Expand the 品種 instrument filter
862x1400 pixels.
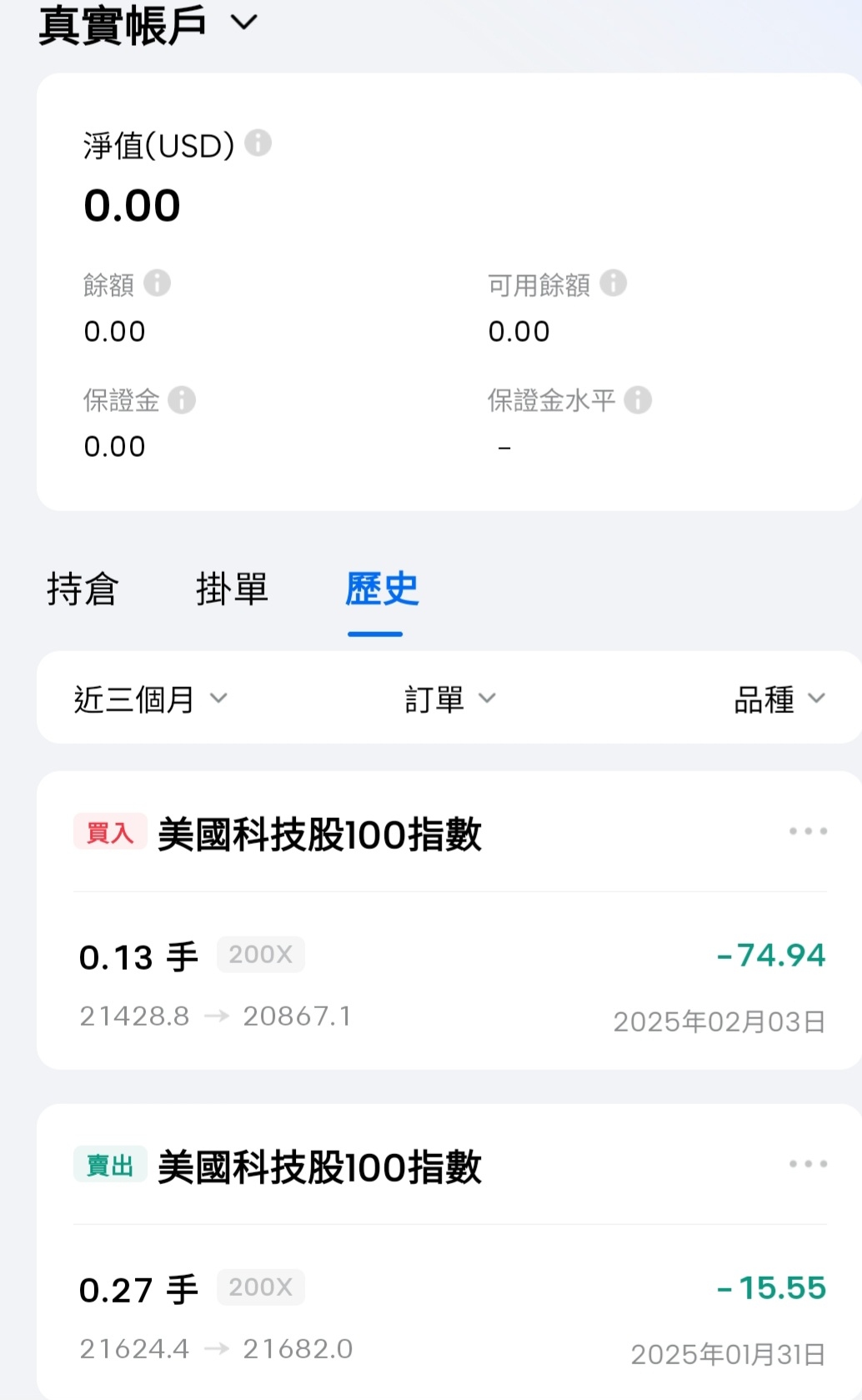pyautogui.click(x=779, y=699)
